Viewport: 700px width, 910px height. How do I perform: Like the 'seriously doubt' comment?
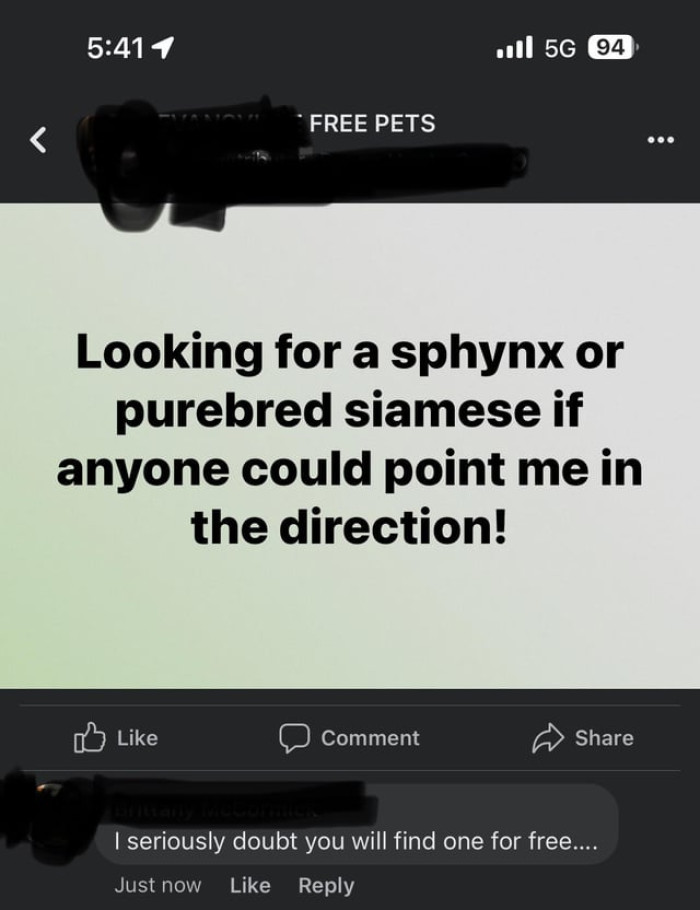(250, 885)
